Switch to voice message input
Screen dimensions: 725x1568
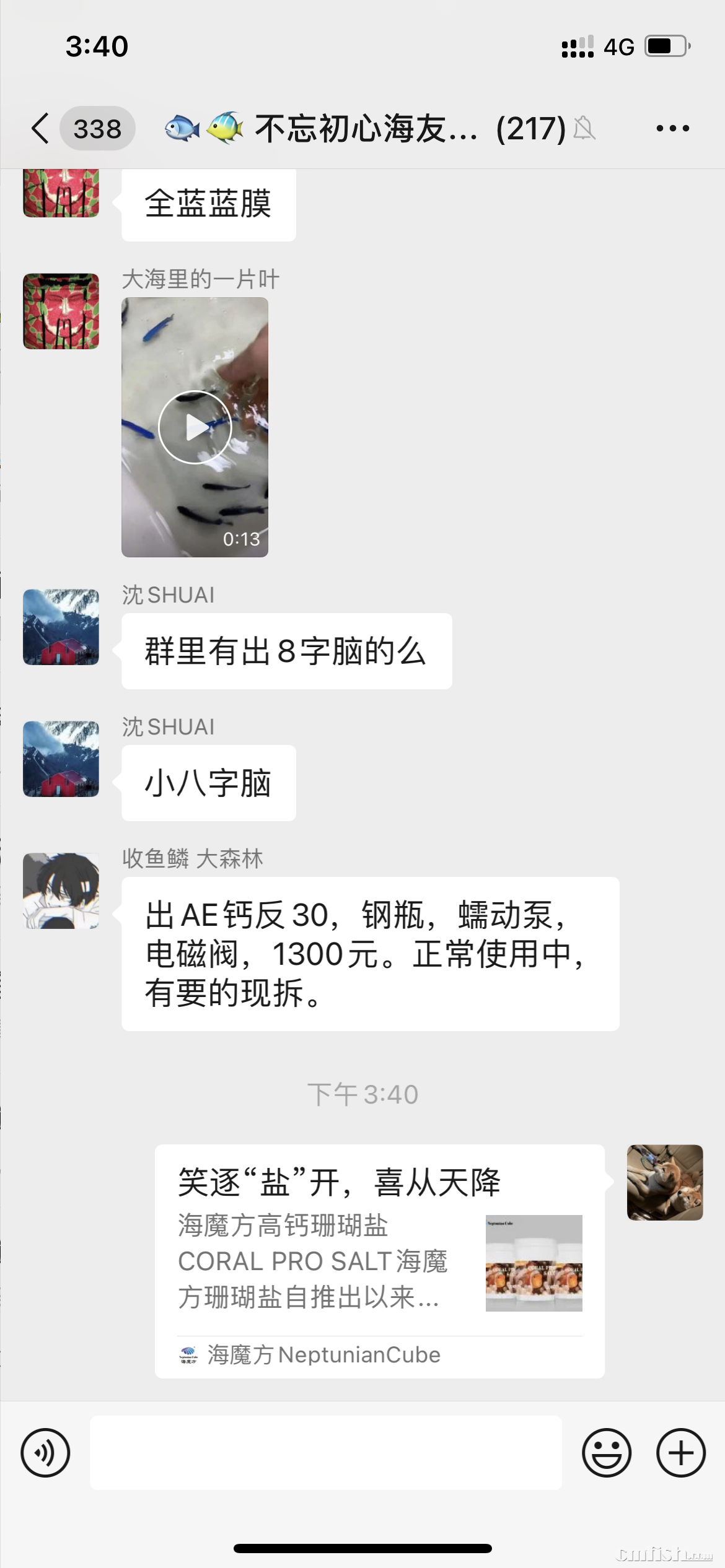tap(45, 1452)
